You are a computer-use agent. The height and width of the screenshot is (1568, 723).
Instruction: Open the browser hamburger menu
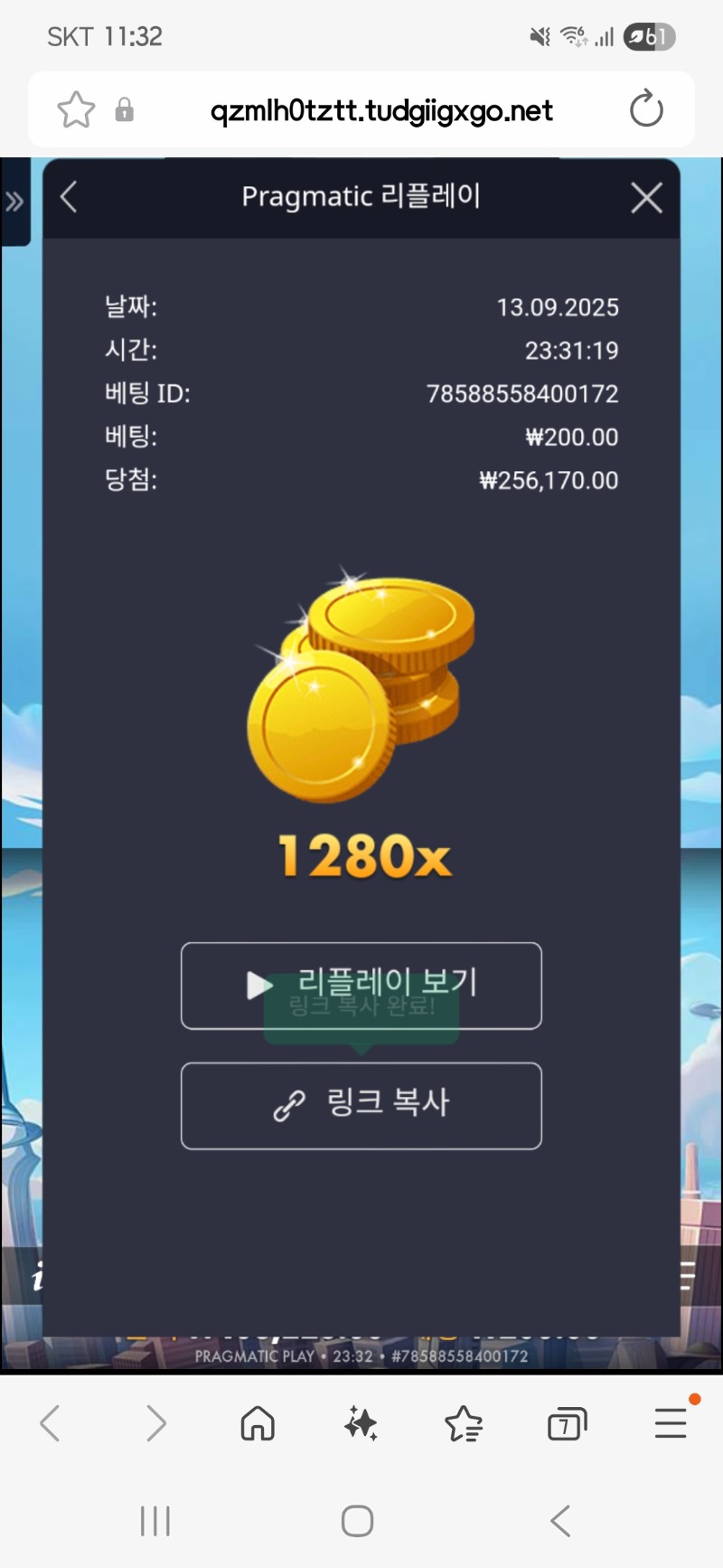point(671,1423)
